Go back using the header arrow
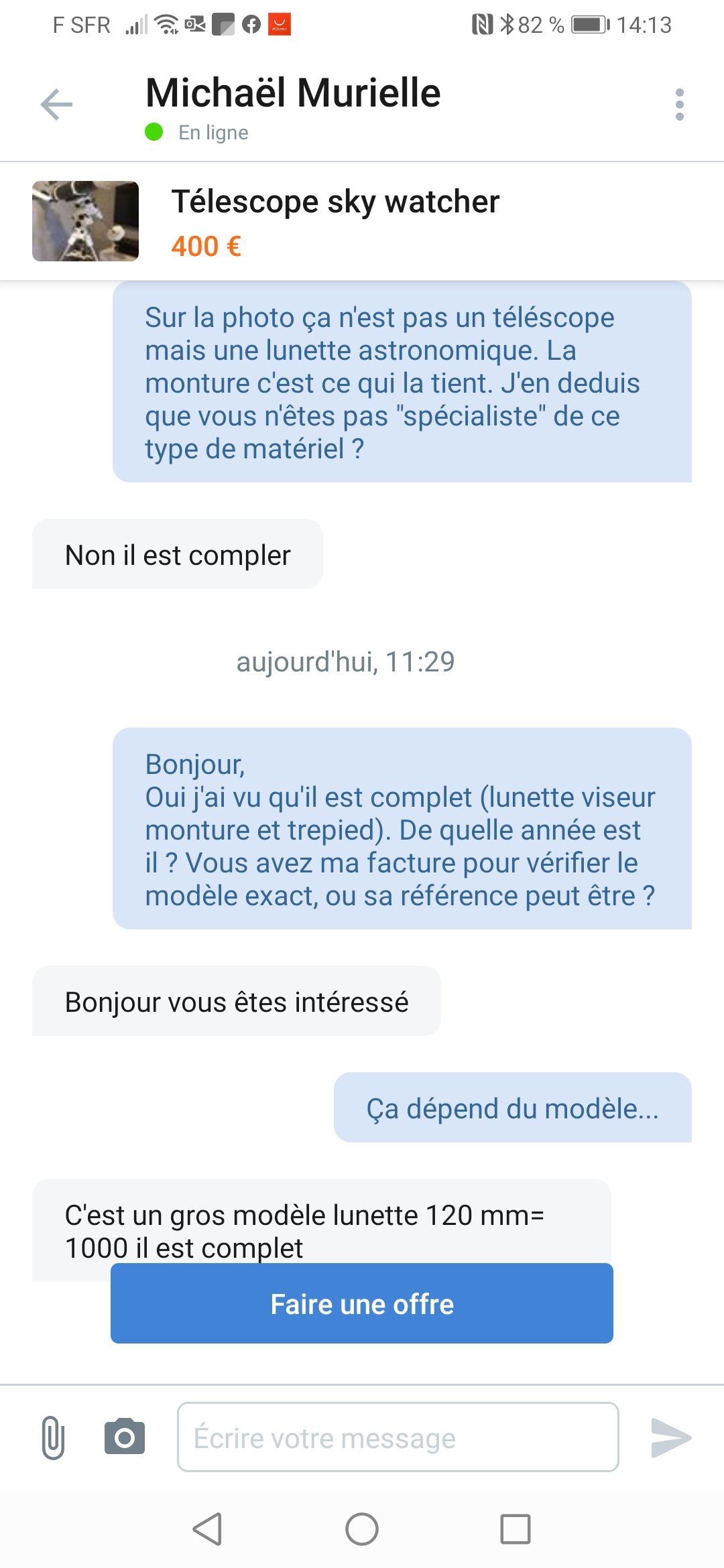724x1568 pixels. (x=56, y=105)
